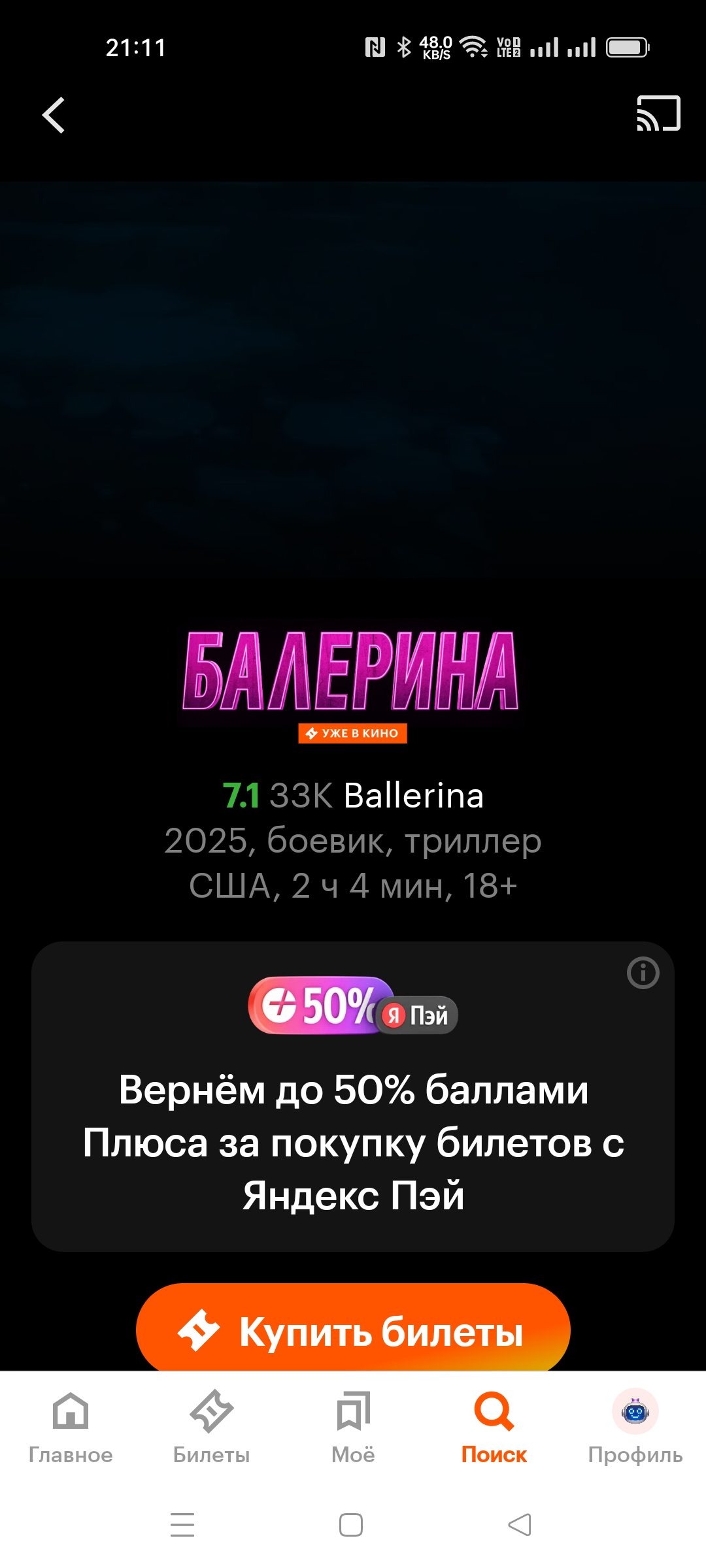Open info icon on Yandex Pay cashback card

click(x=643, y=973)
